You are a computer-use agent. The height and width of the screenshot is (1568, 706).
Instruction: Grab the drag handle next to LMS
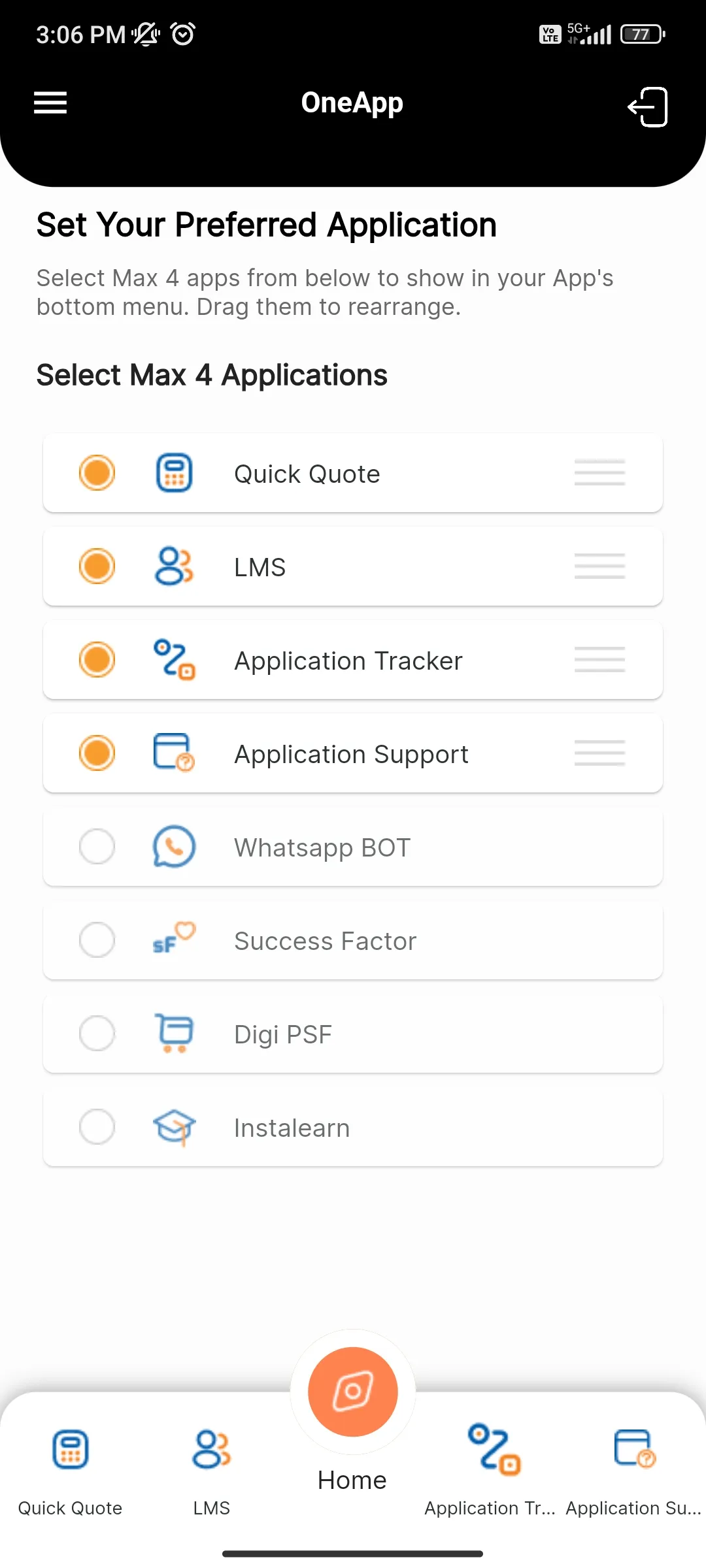click(599, 566)
